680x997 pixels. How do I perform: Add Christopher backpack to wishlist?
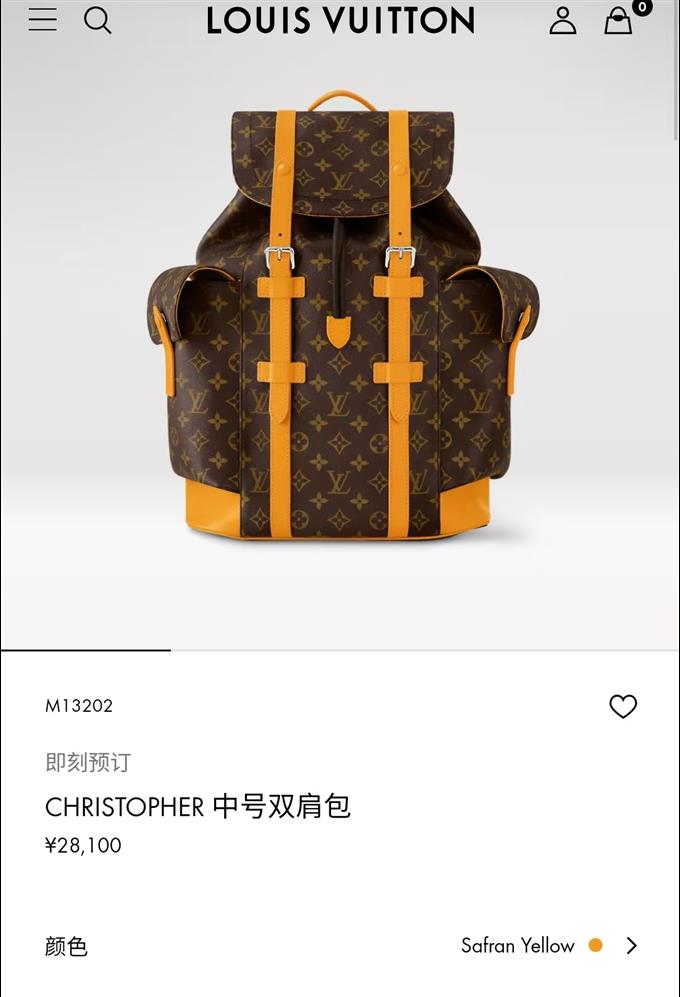tap(623, 707)
